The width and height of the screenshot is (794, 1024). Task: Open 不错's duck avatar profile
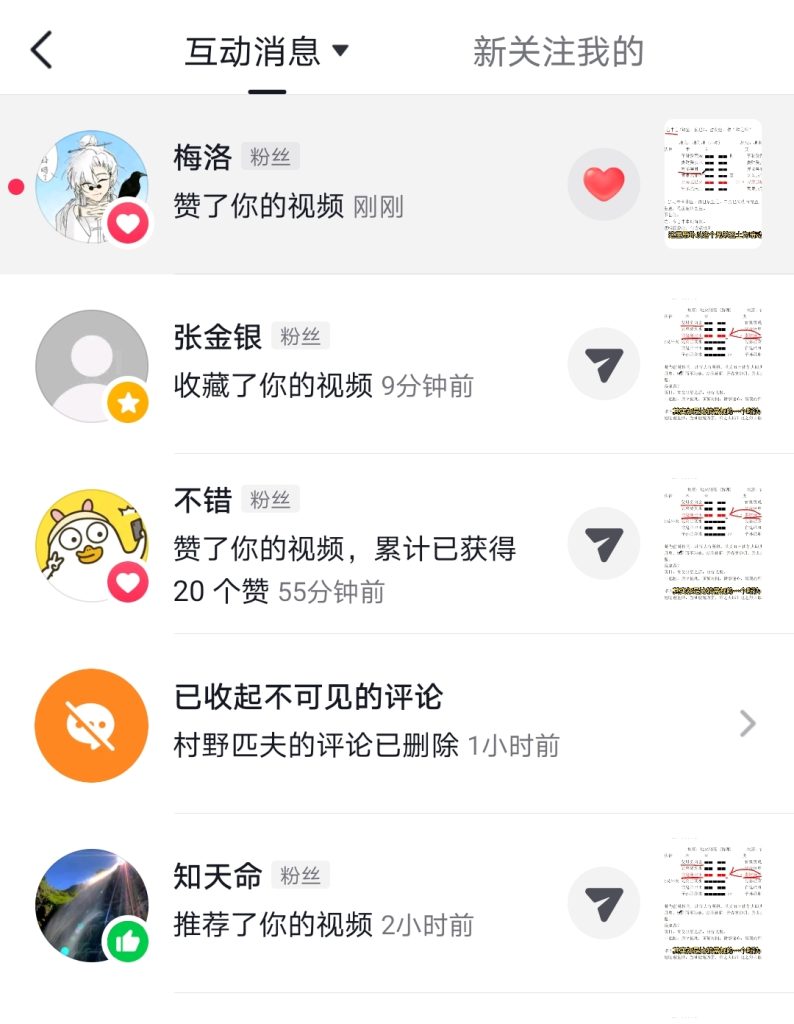coord(91,545)
